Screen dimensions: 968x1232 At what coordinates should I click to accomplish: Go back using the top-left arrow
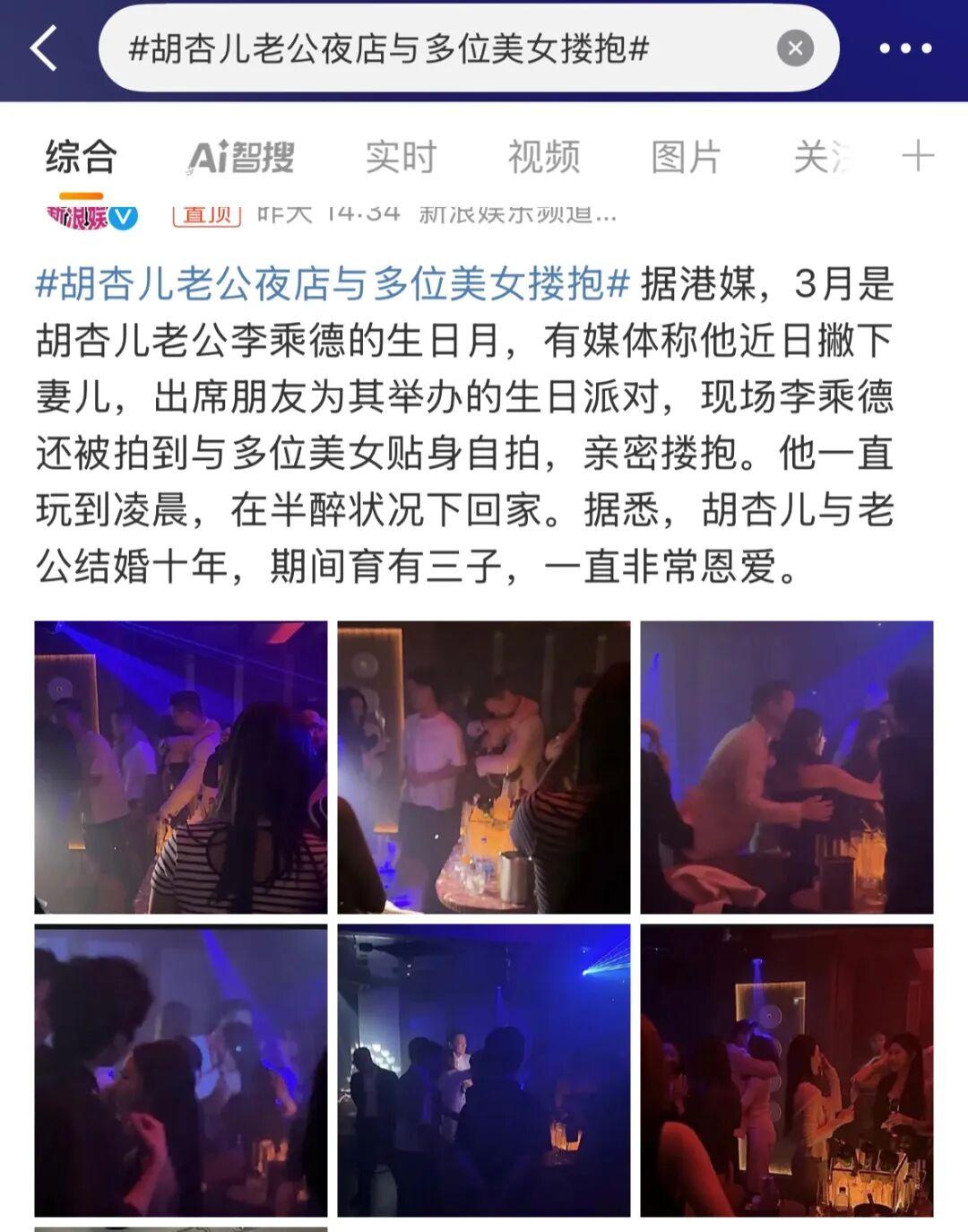(43, 48)
